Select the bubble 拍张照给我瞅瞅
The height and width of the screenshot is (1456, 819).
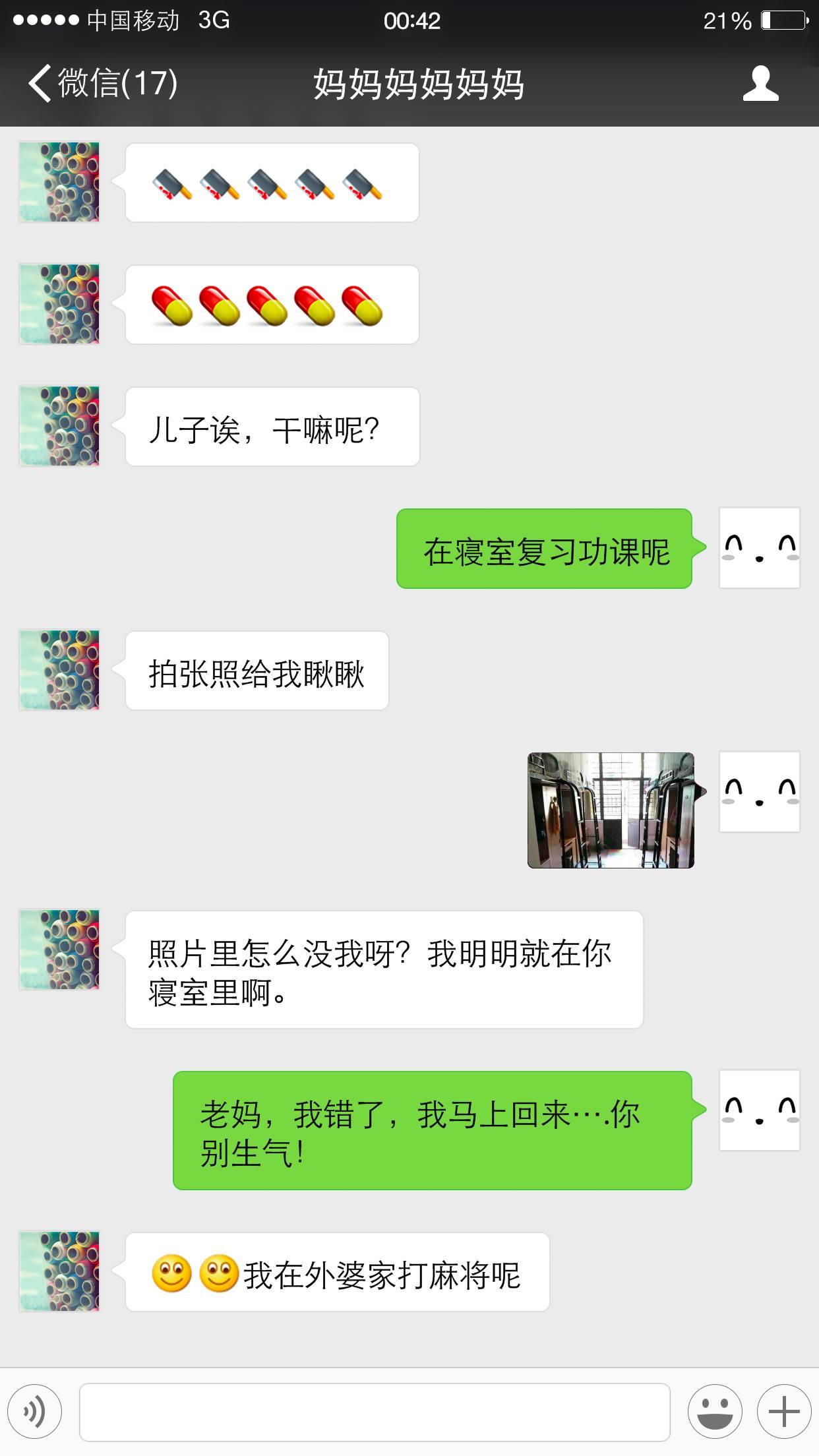coord(257,669)
